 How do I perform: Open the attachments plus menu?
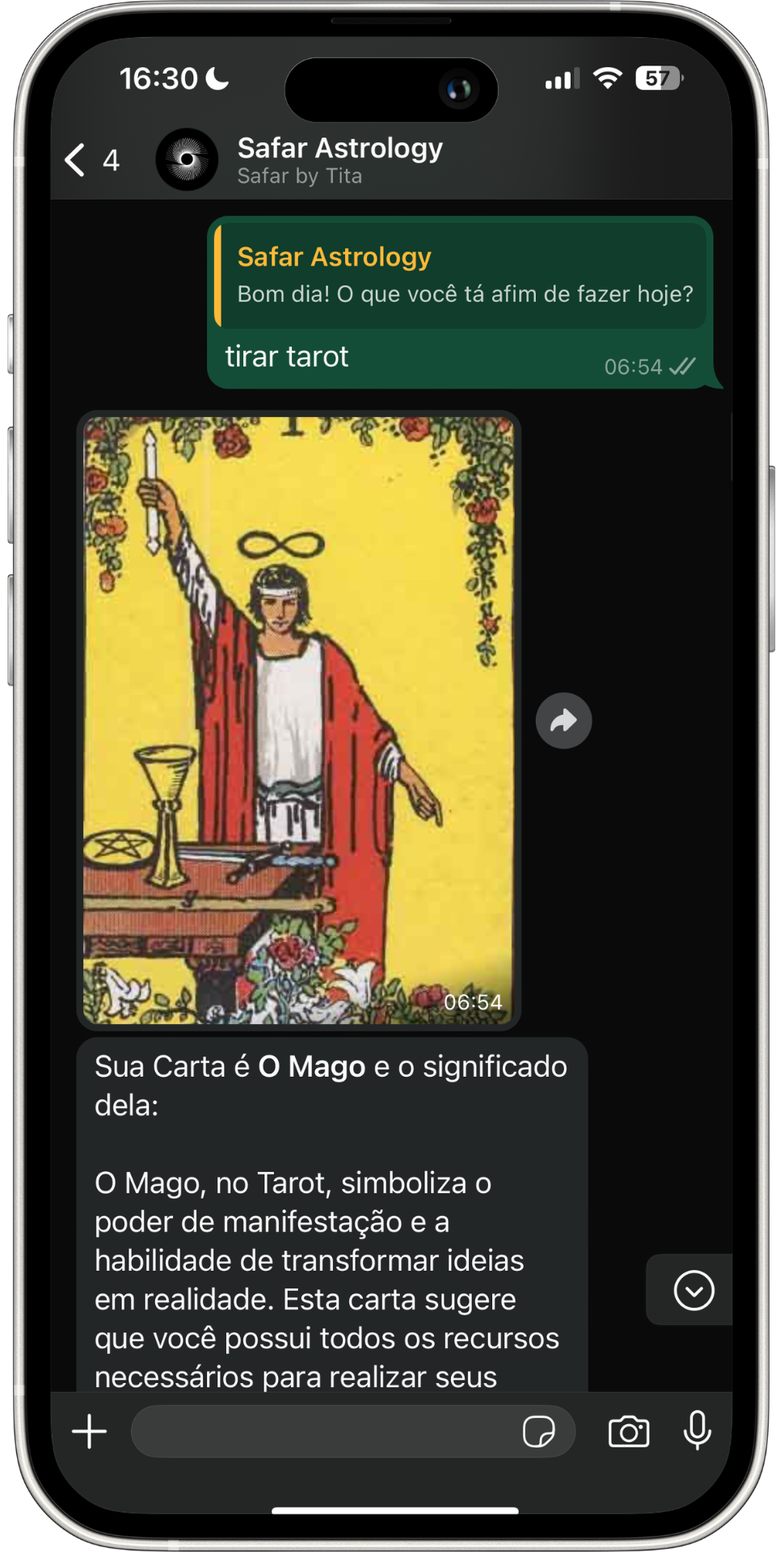point(90,1432)
